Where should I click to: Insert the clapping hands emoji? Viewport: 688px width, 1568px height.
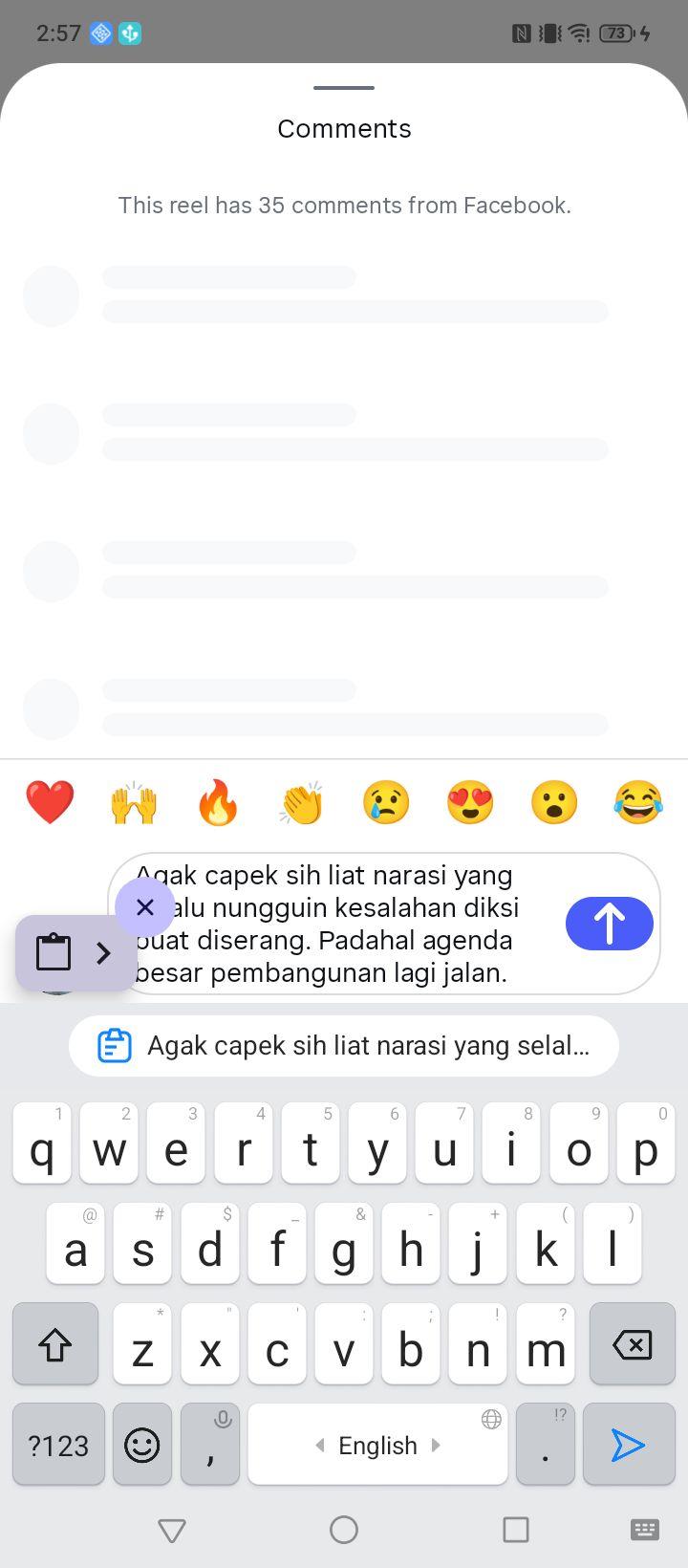pos(302,802)
